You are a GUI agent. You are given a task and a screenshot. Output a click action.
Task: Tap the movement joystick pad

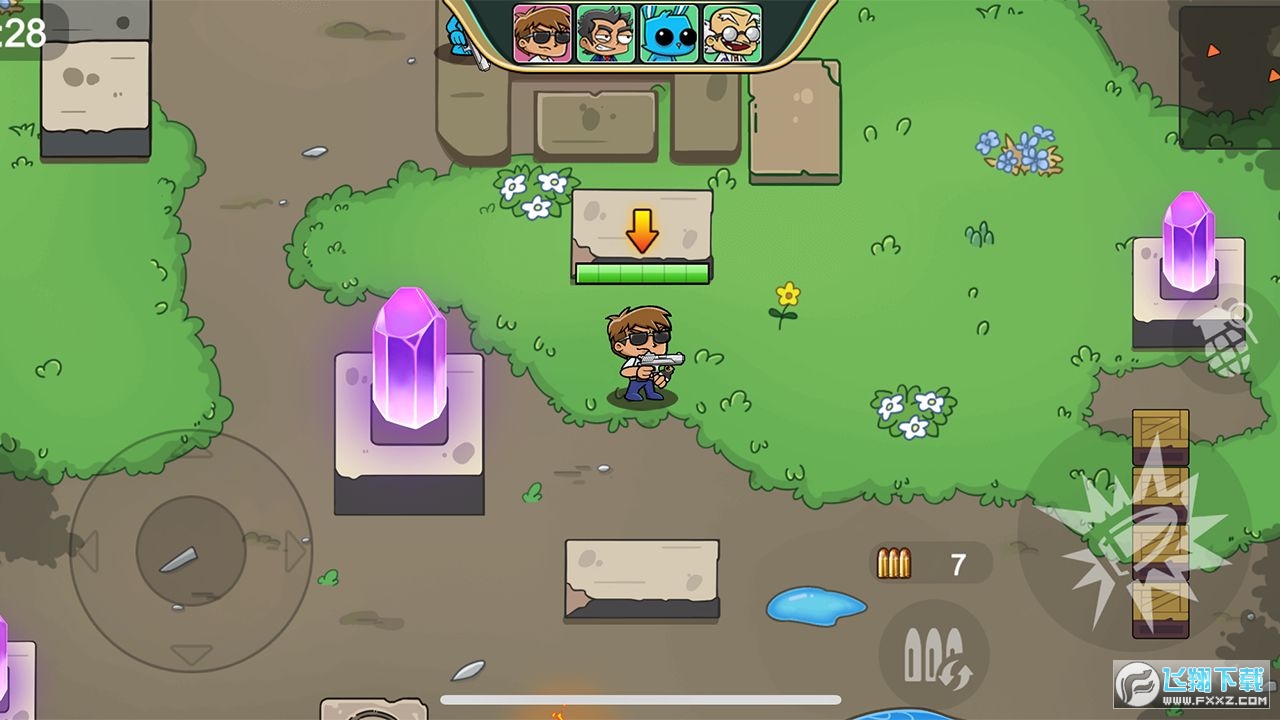click(190, 552)
